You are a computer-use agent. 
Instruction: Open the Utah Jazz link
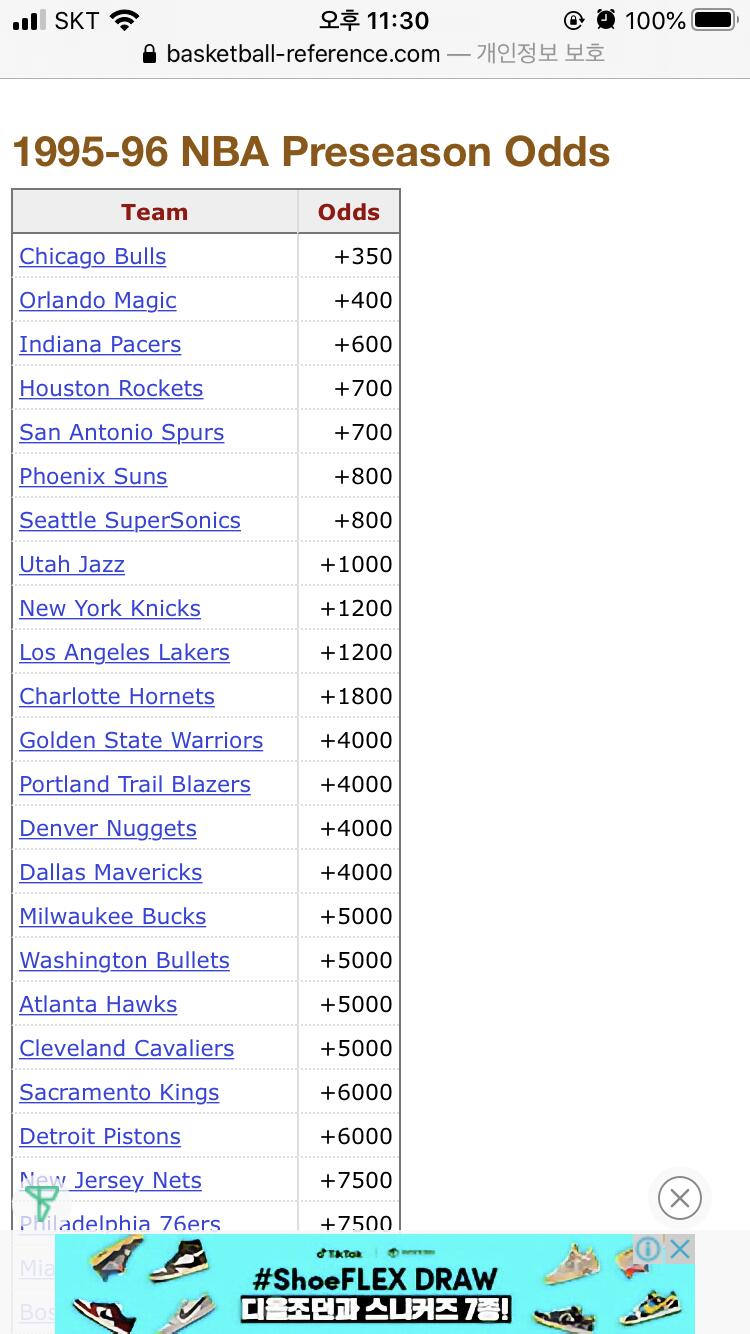pyautogui.click(x=72, y=564)
